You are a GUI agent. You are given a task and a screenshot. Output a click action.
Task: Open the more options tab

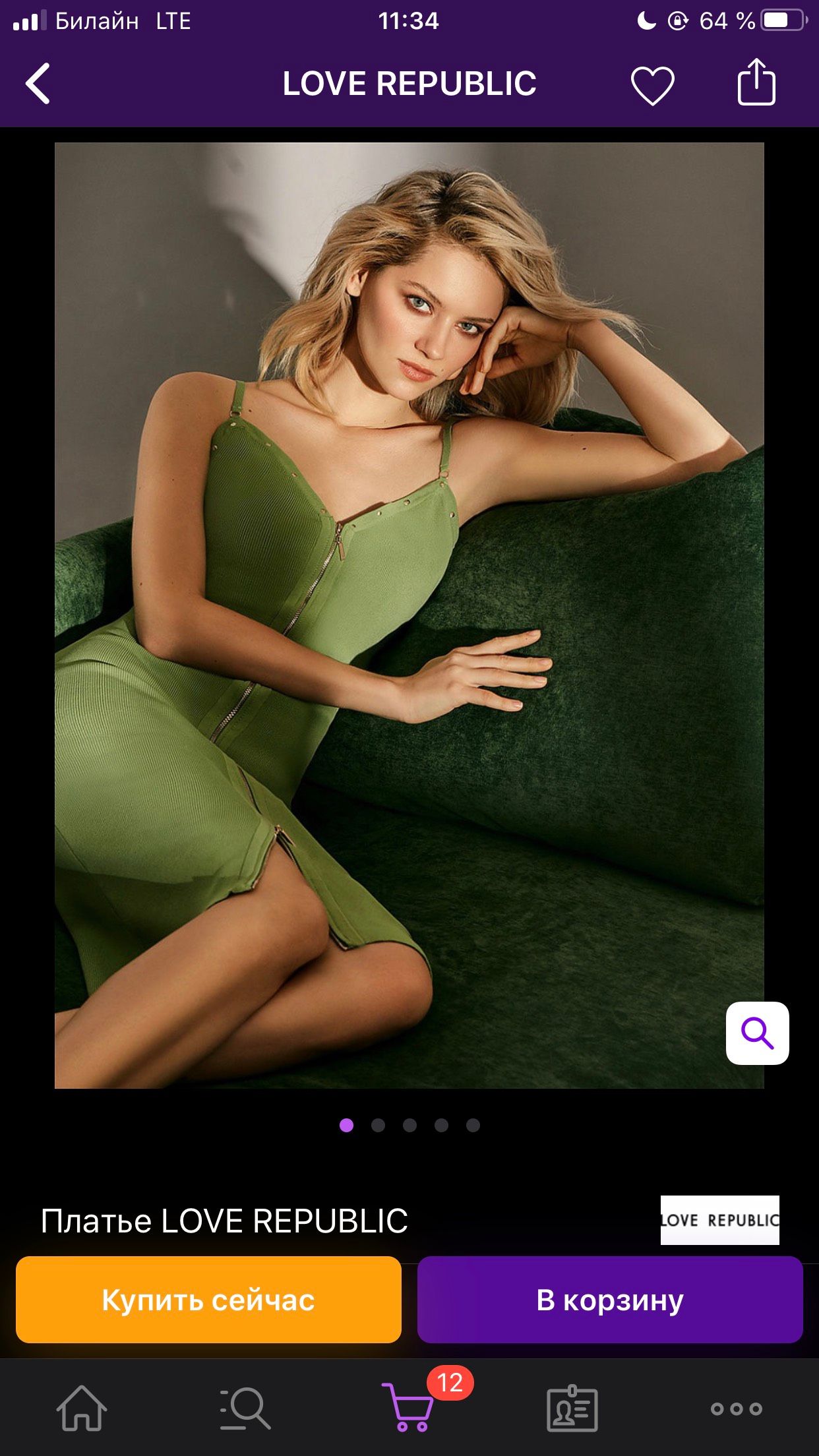point(736,1409)
